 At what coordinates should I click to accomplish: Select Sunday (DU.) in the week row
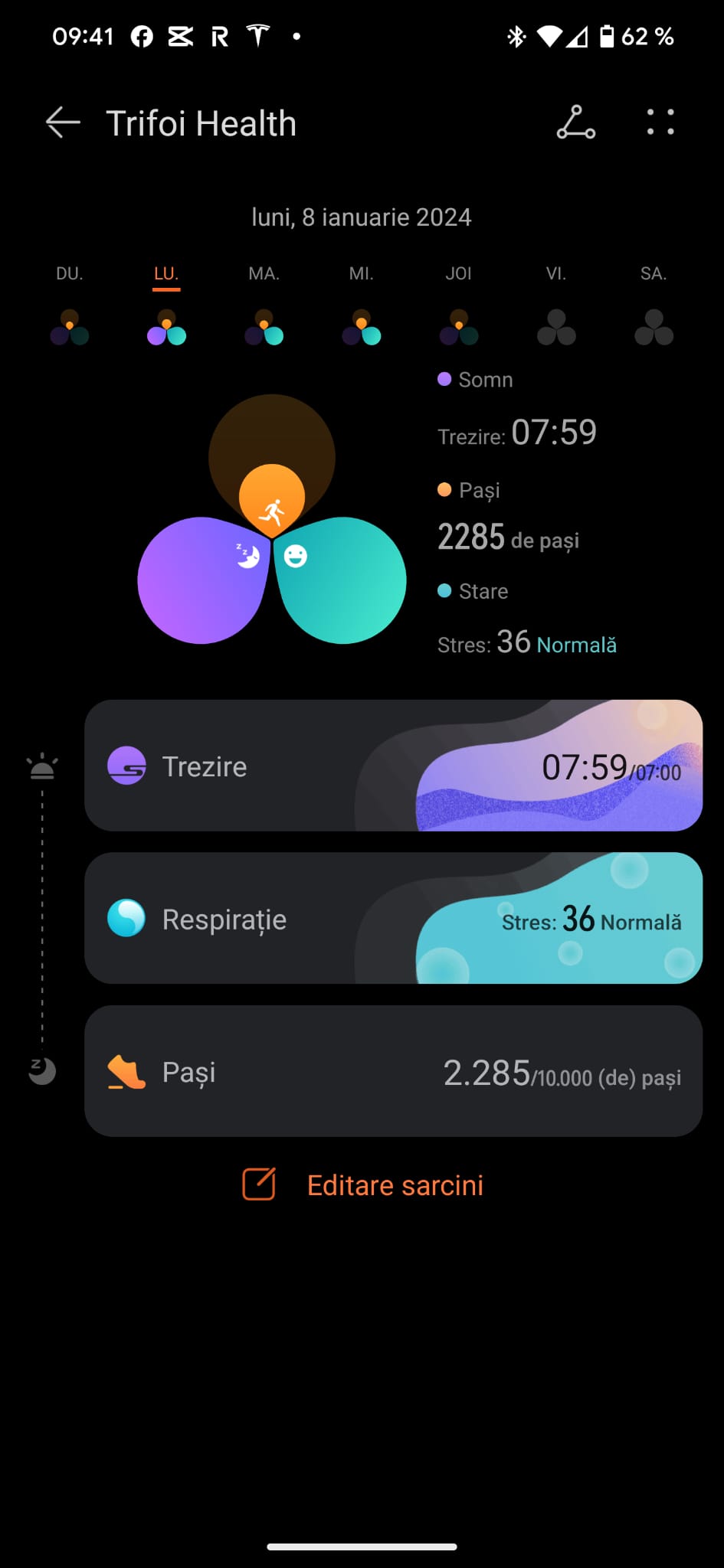coord(70,308)
